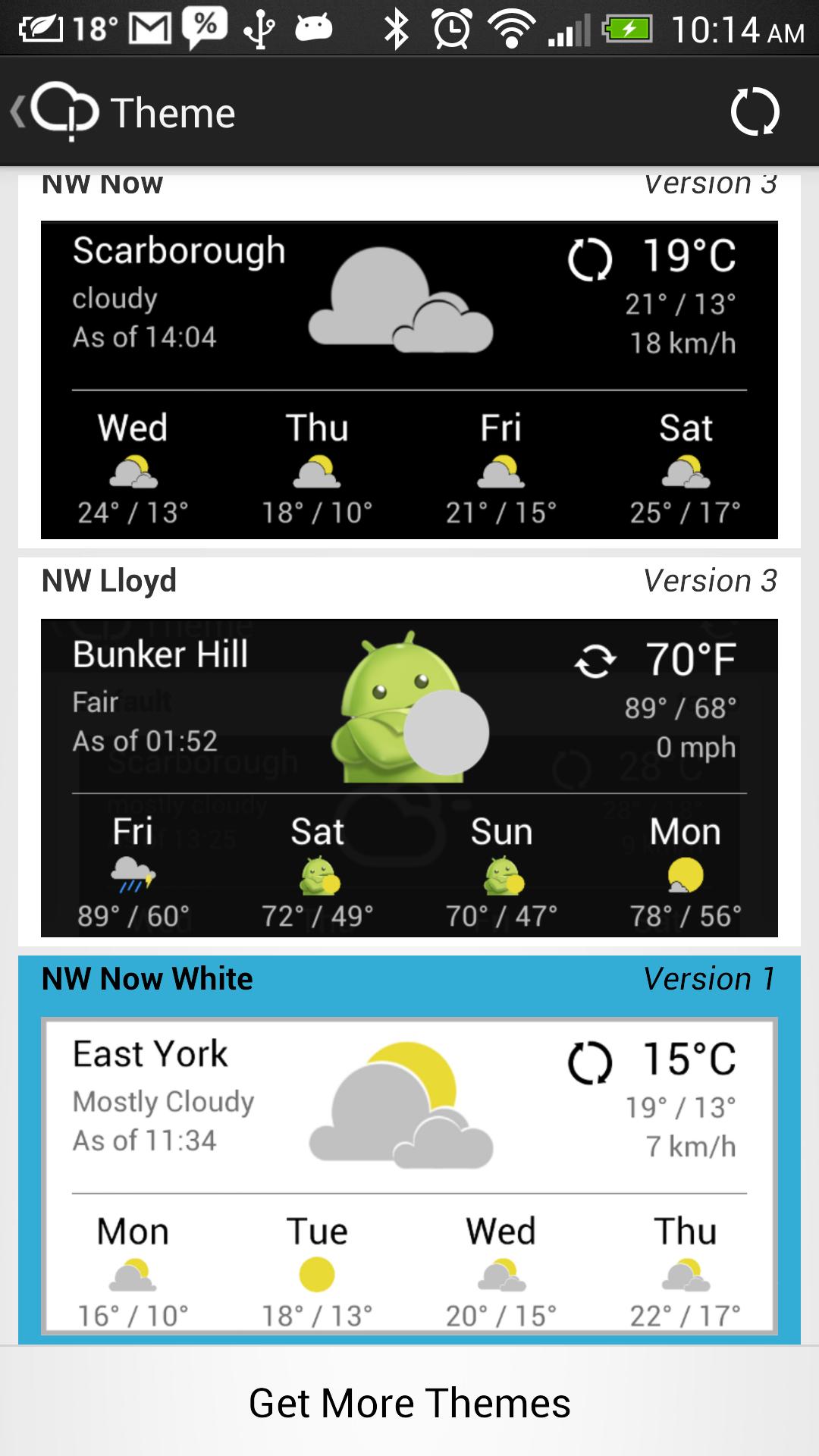This screenshot has height=1456, width=819.
Task: Refresh the themes list
Action: [755, 112]
